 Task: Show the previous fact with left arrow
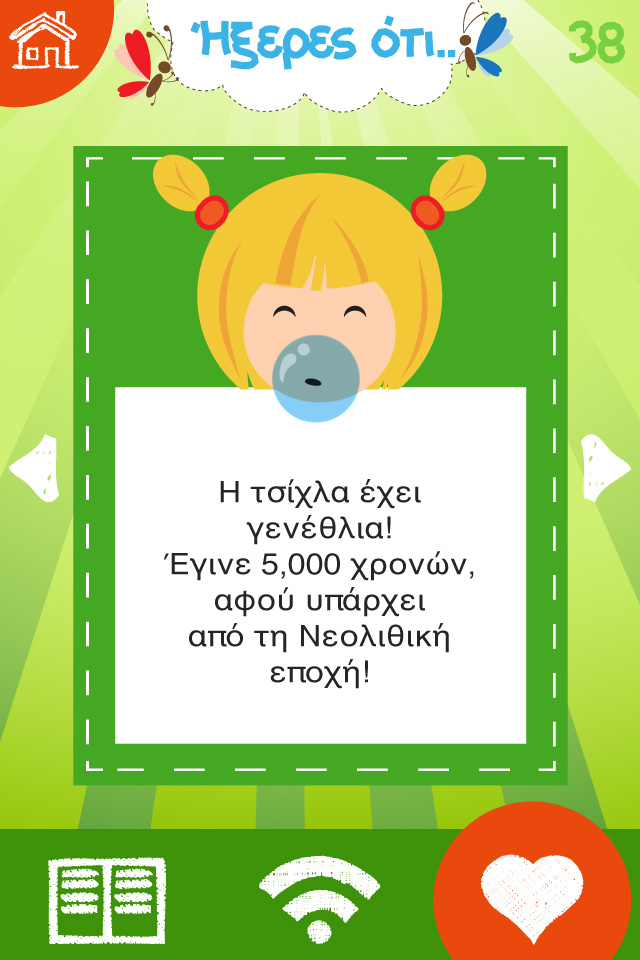click(x=34, y=468)
